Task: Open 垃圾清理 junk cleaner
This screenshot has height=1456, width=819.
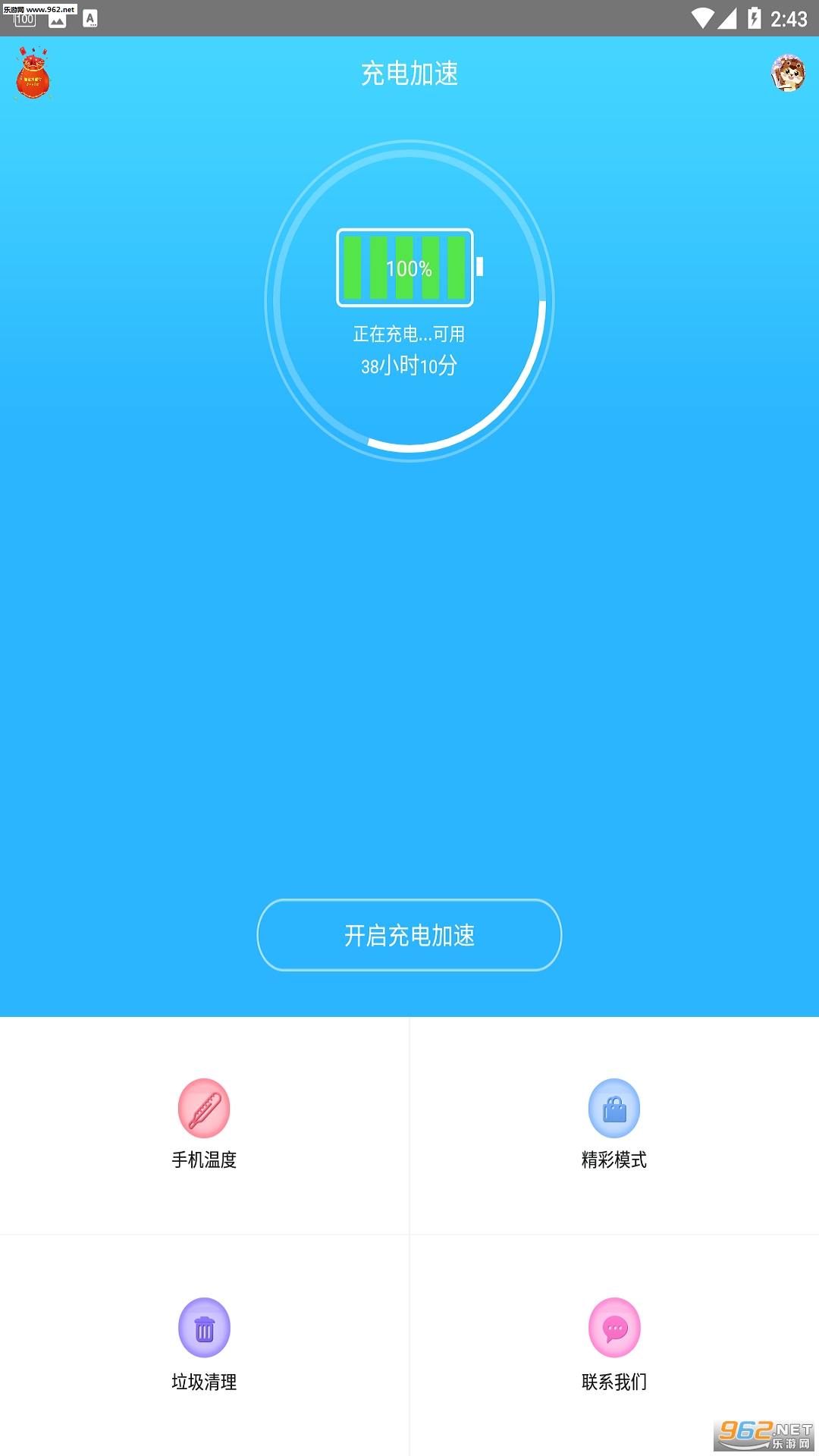Action: [x=204, y=1344]
